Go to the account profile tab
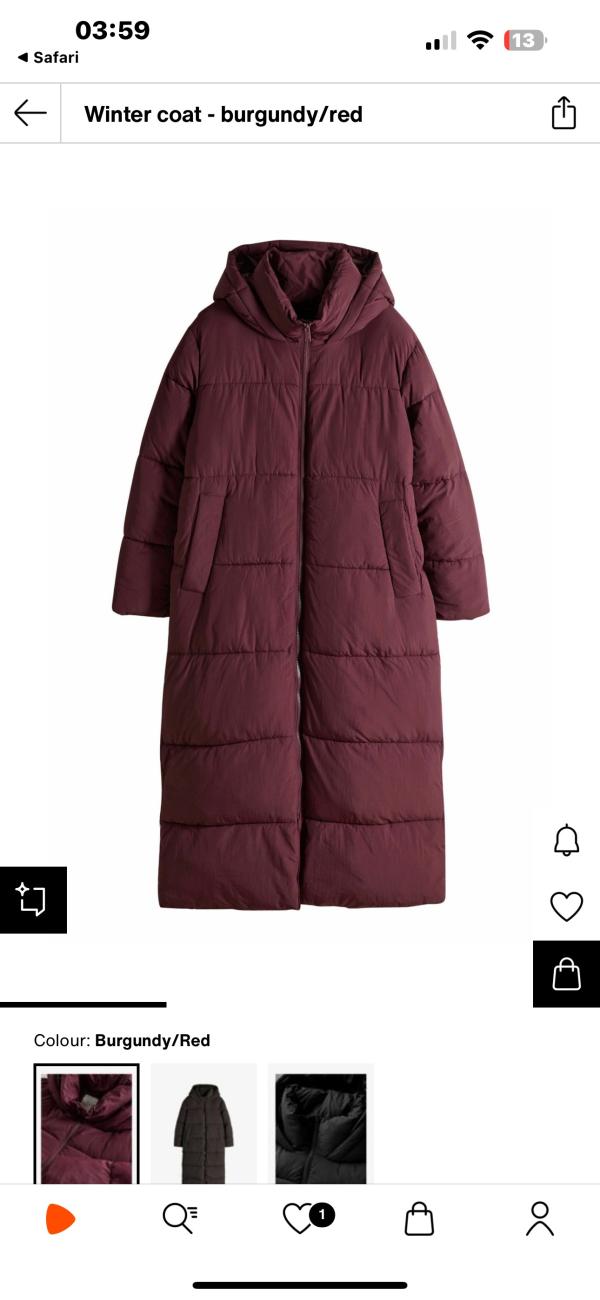600x1300 pixels. pyautogui.click(x=540, y=1218)
